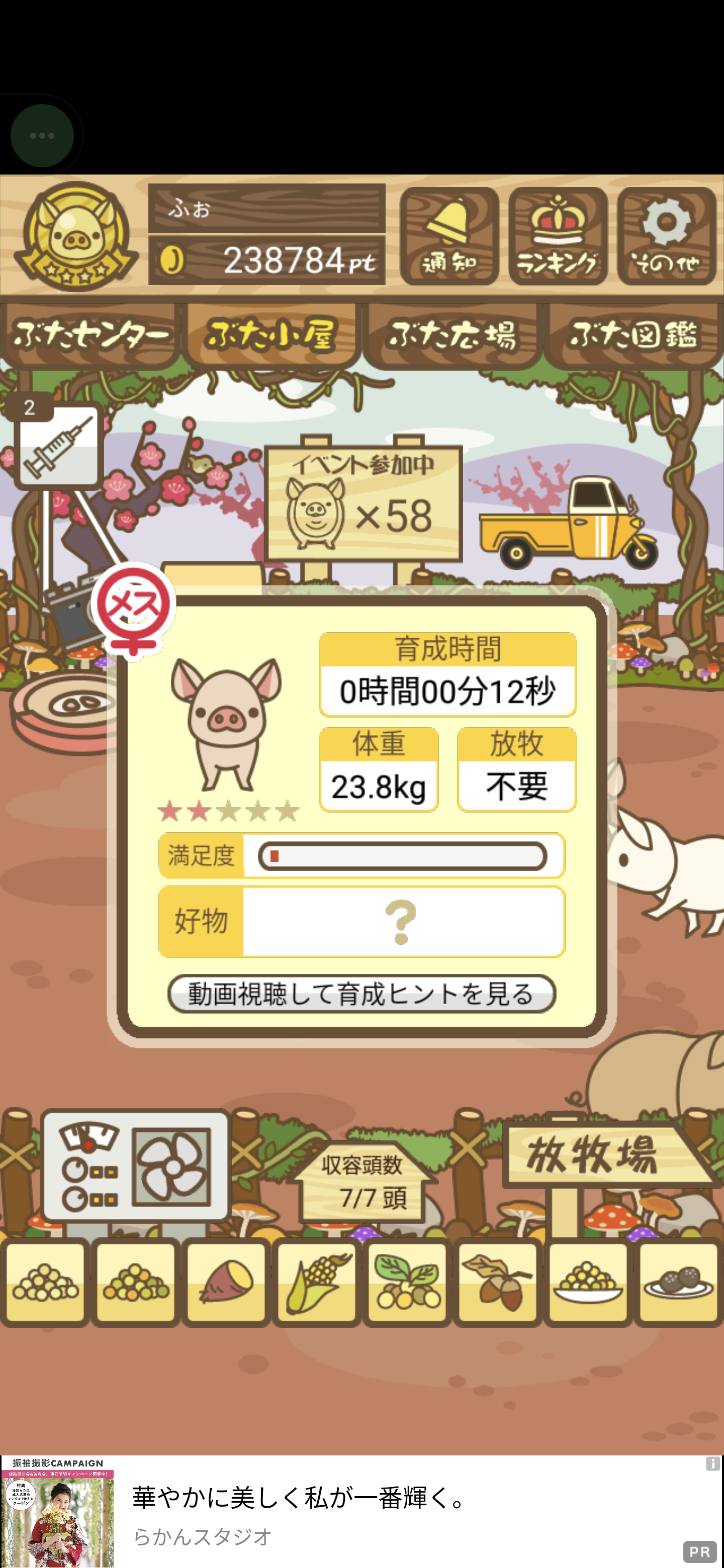Image resolution: width=724 pixels, height=1568 pixels.
Task: Open the ランキング ranking page
Action: [x=557, y=236]
